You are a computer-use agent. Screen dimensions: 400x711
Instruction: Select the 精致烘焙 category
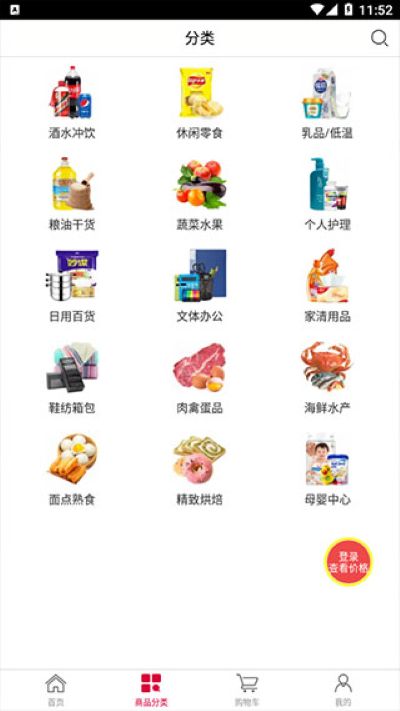tap(200, 469)
